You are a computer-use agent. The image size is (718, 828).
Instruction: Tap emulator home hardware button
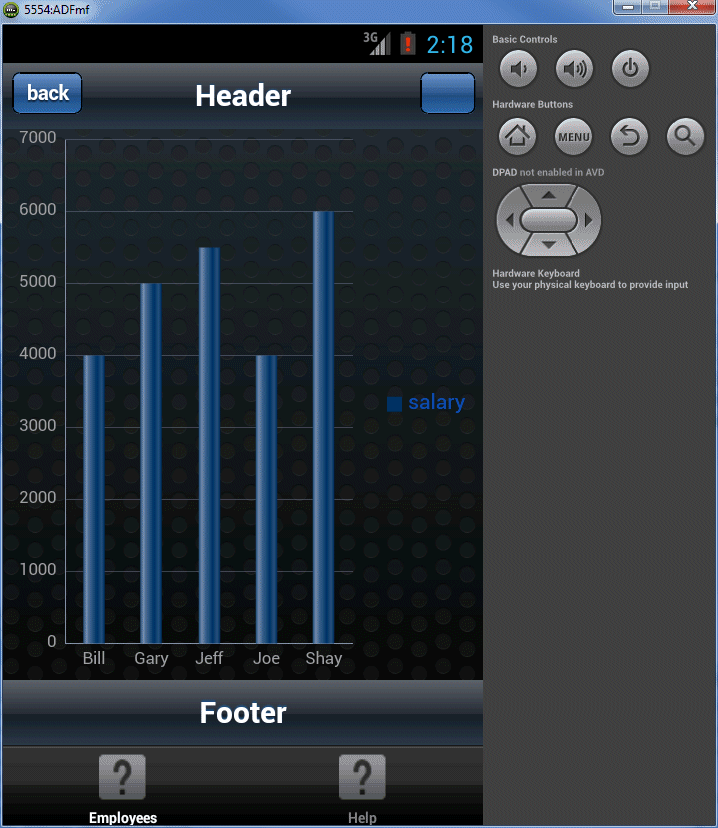point(517,136)
